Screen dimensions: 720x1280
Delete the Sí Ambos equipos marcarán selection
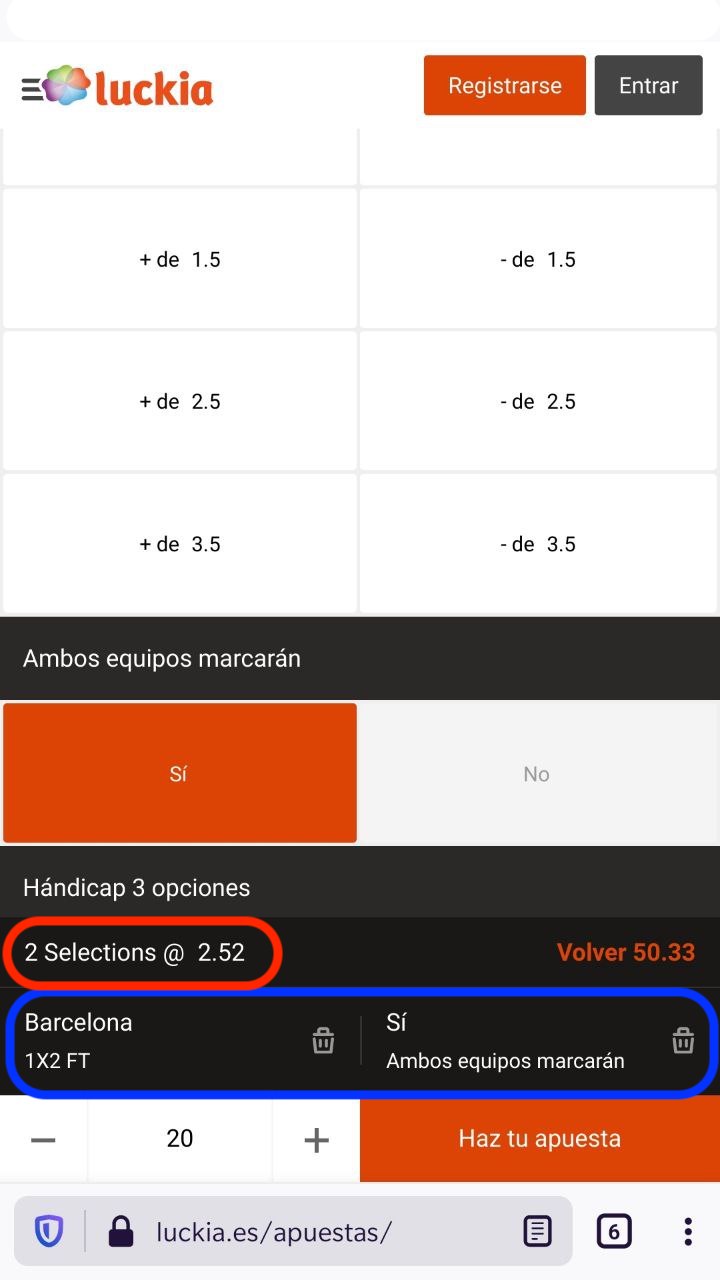(683, 1041)
